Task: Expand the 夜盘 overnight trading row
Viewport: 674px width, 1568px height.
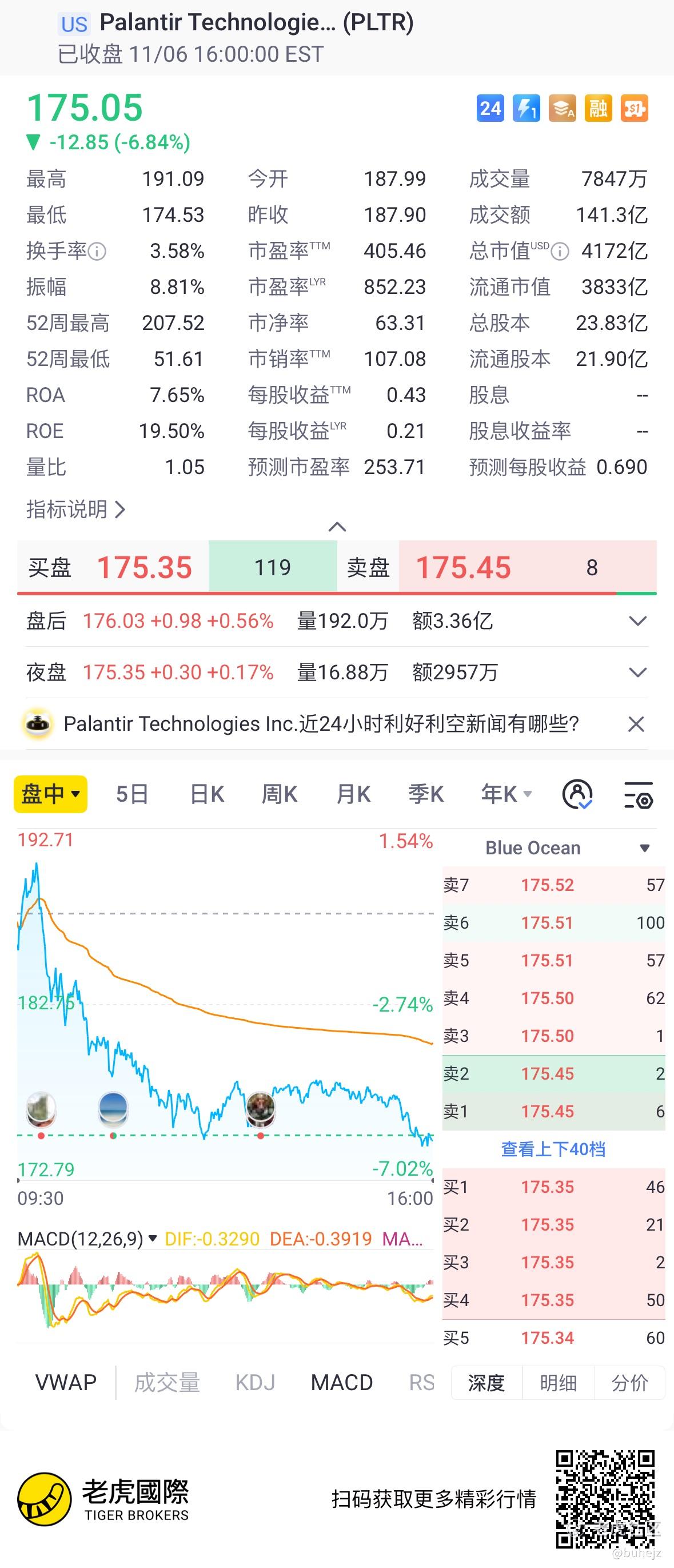Action: tap(637, 672)
